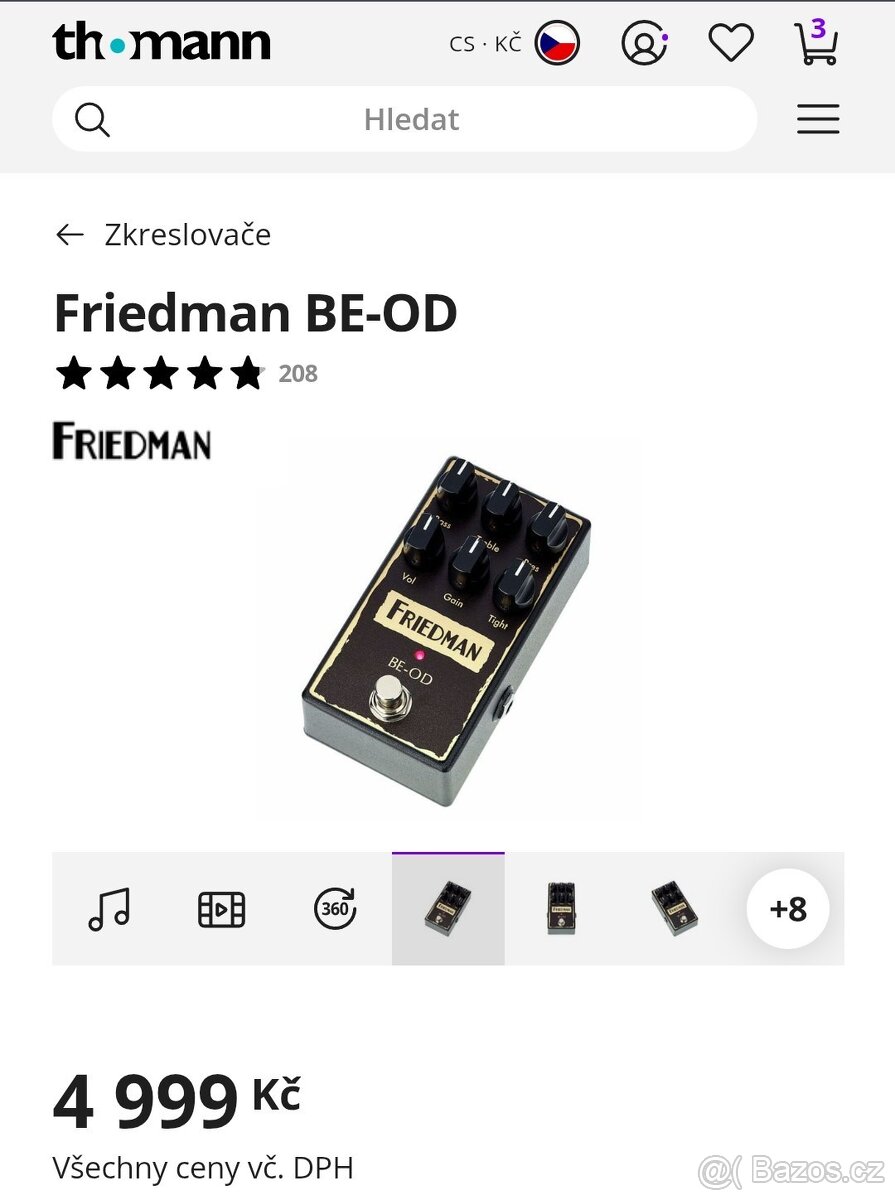
Task: Open the hamburger navigation menu
Action: coord(818,118)
